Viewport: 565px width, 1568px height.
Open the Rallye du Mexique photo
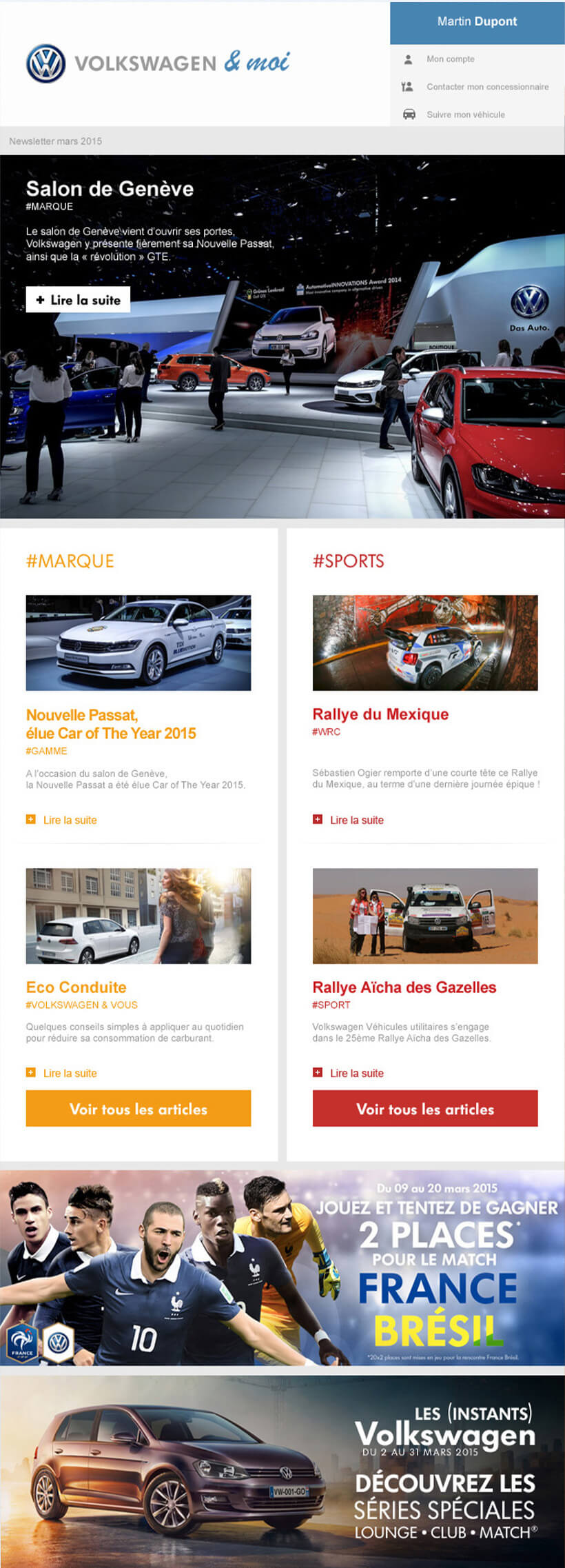click(x=425, y=643)
